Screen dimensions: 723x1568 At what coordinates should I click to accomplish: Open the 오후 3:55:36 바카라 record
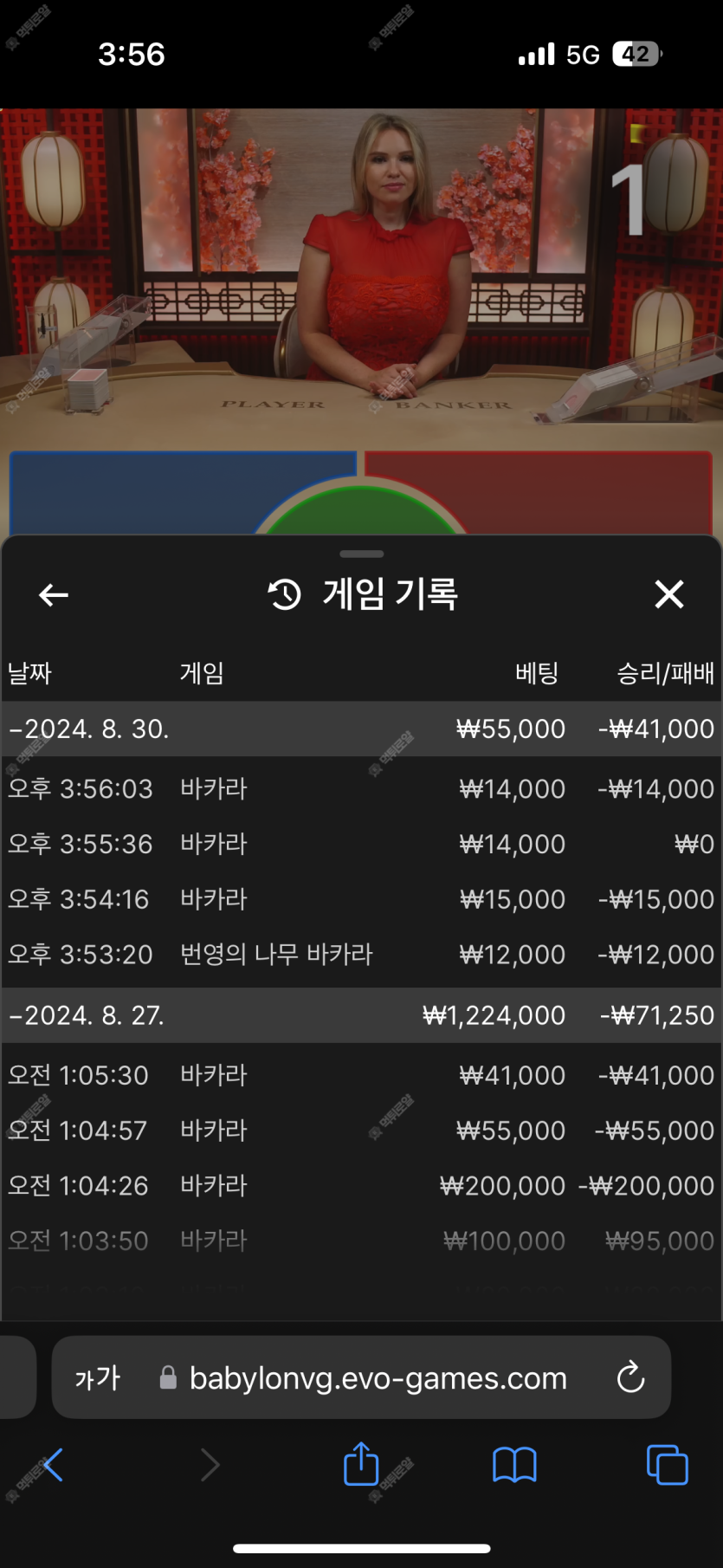click(361, 844)
